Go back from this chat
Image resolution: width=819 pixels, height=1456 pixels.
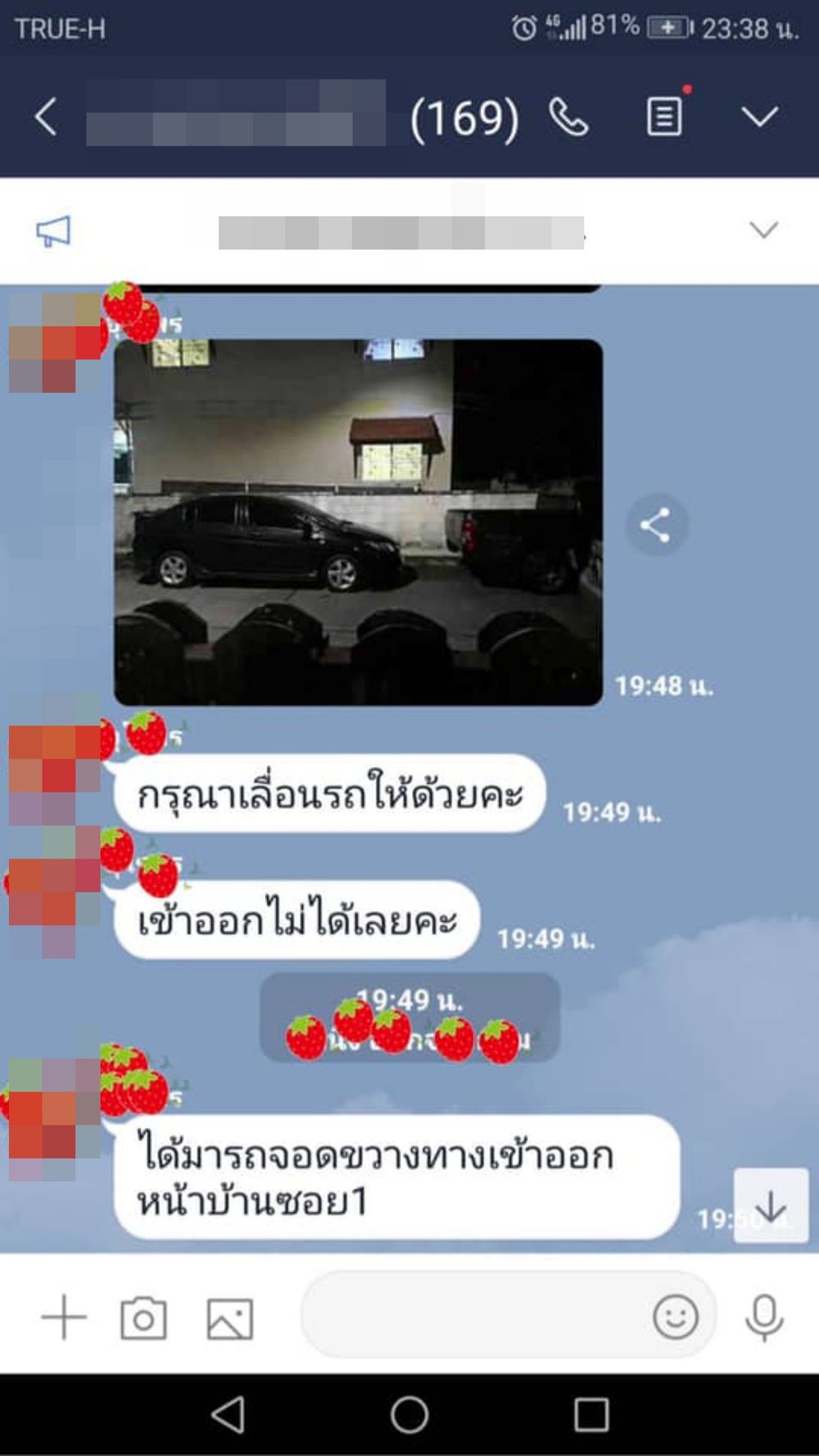click(46, 117)
